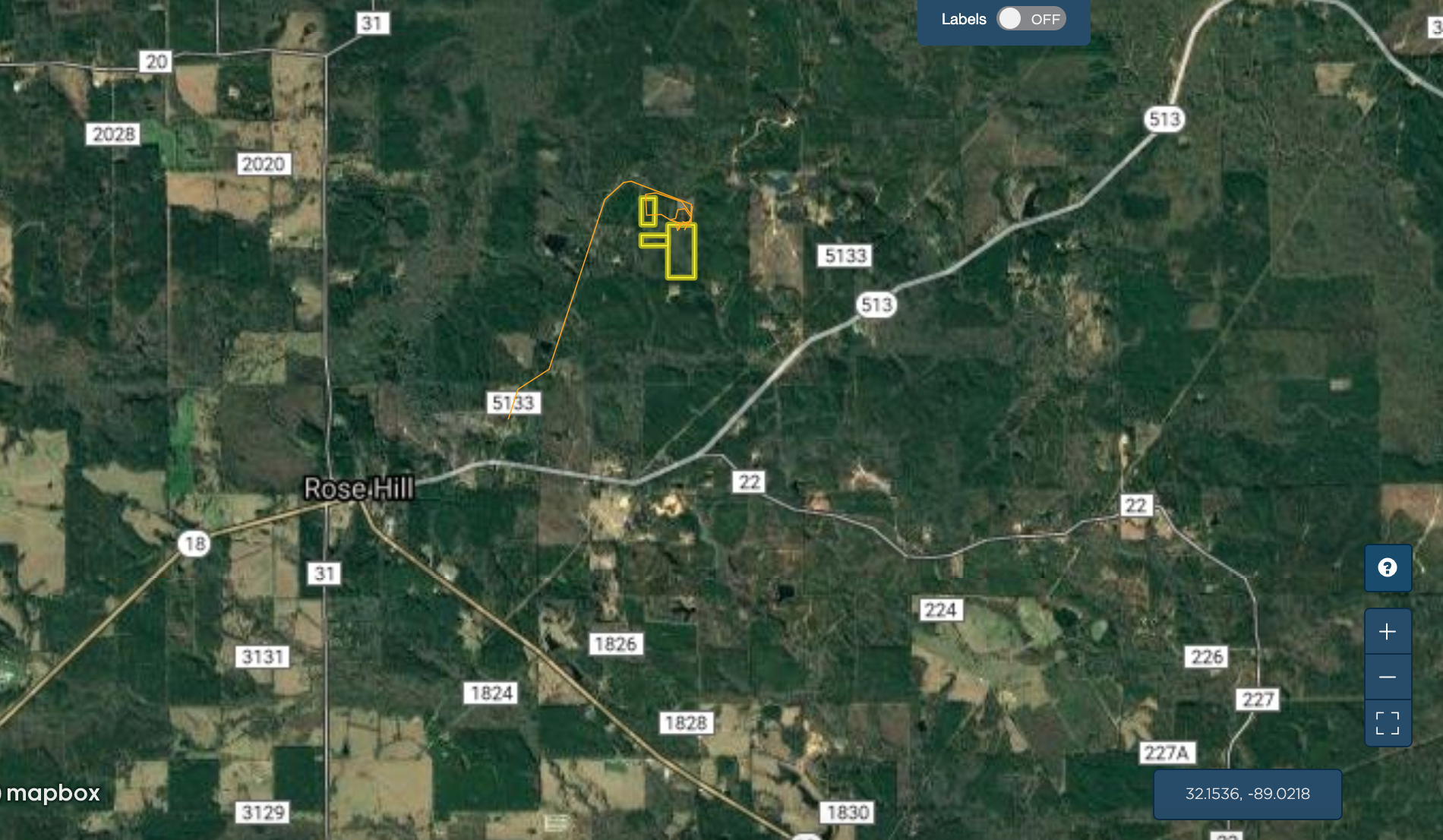Enter fullscreen map view

point(1388,723)
